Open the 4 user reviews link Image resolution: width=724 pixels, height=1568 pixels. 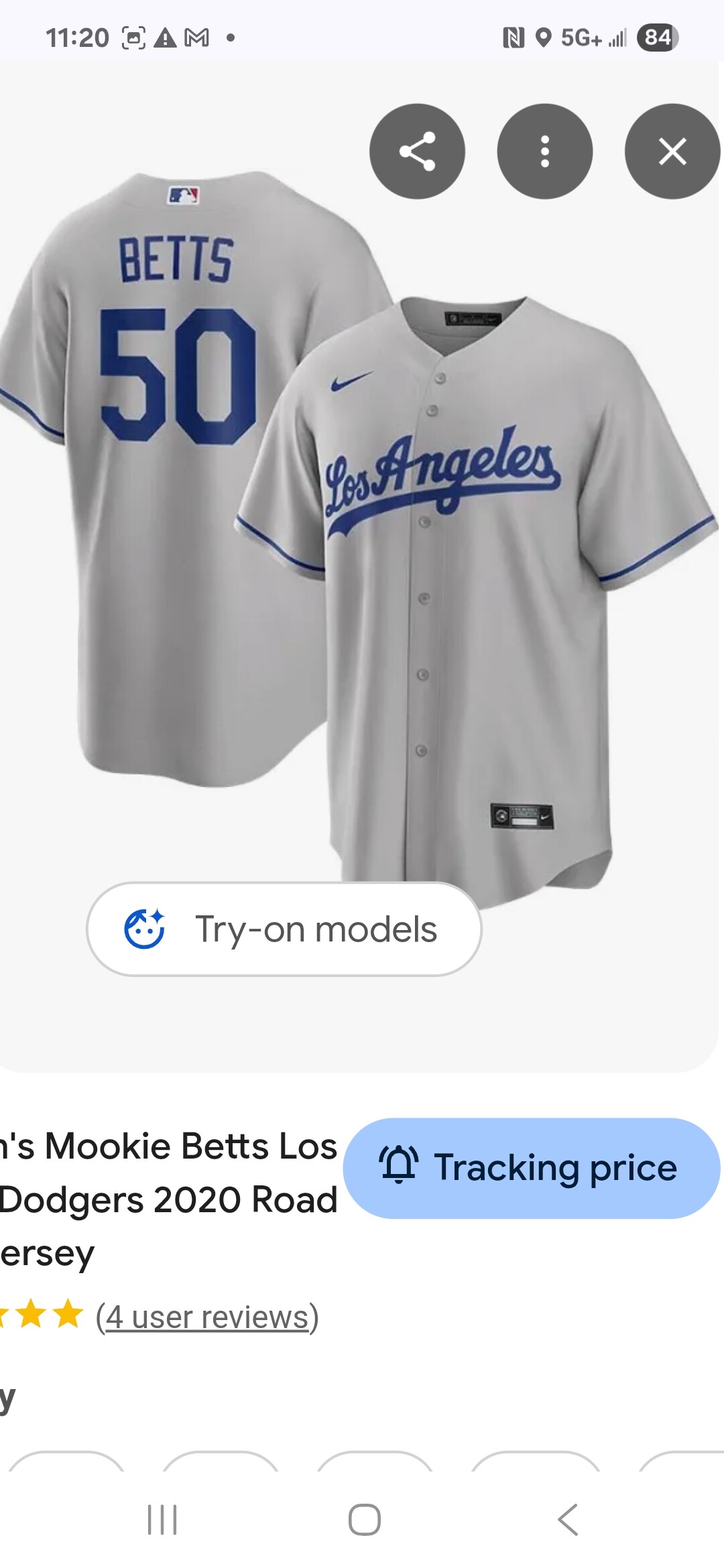[x=207, y=1316]
